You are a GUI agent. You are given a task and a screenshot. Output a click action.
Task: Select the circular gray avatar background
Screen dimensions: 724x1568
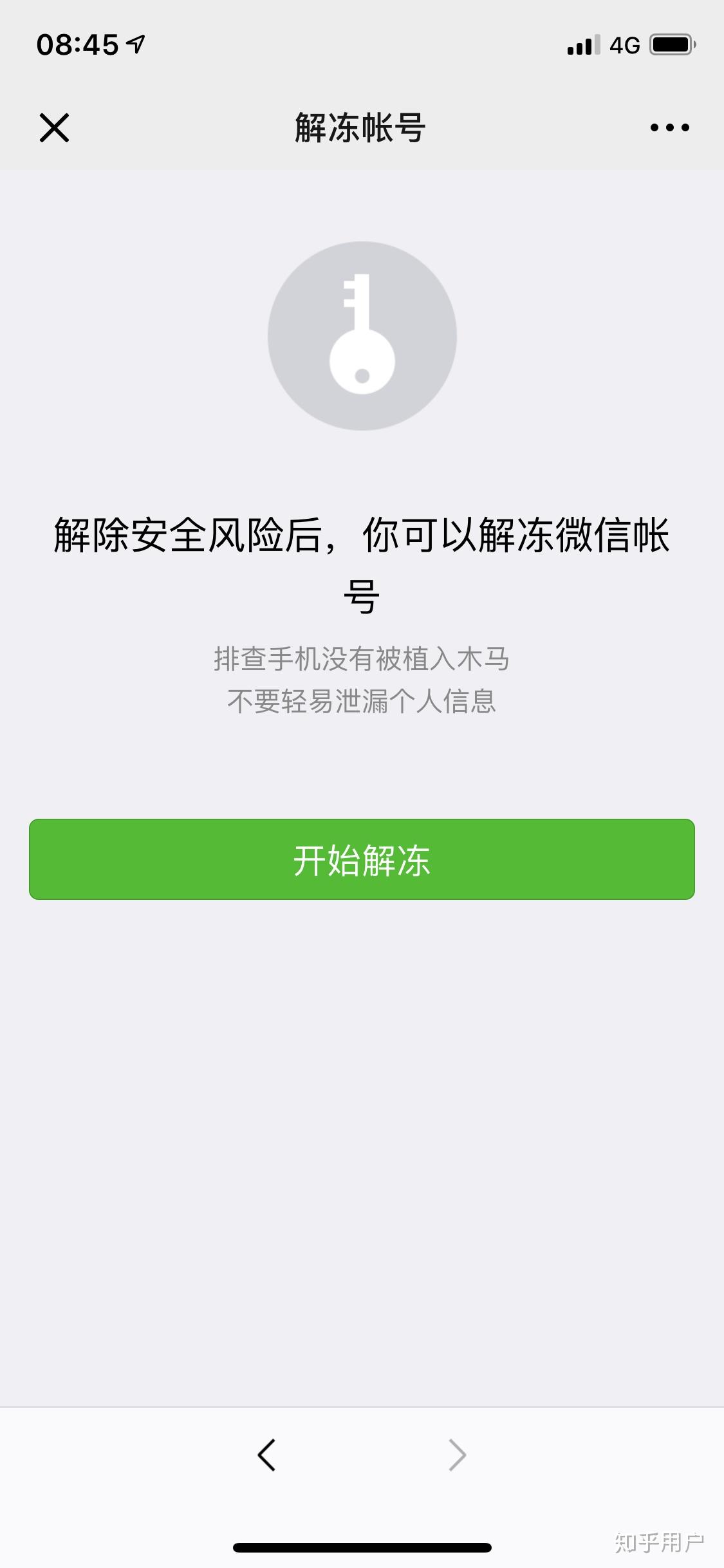(362, 335)
